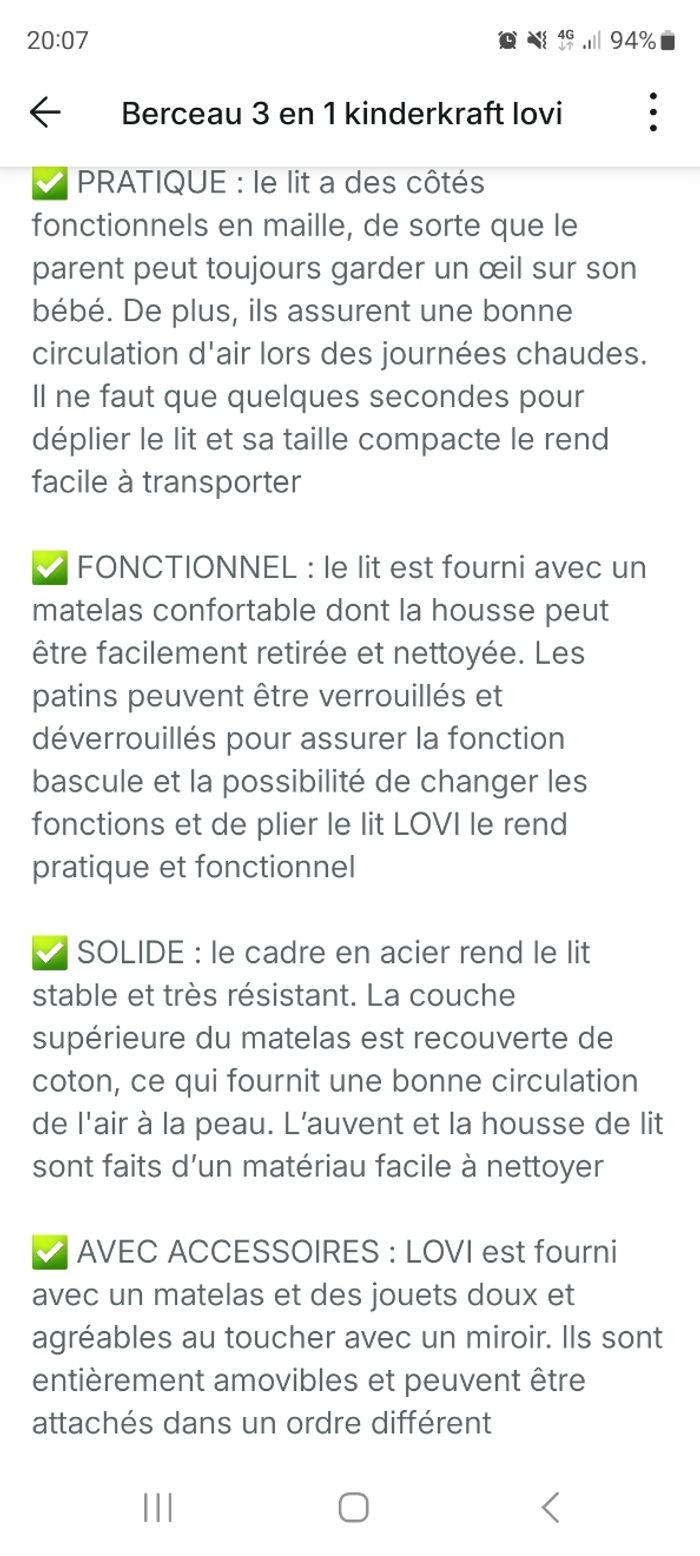Go to the home screen
700x1556 pixels.
353,1507
